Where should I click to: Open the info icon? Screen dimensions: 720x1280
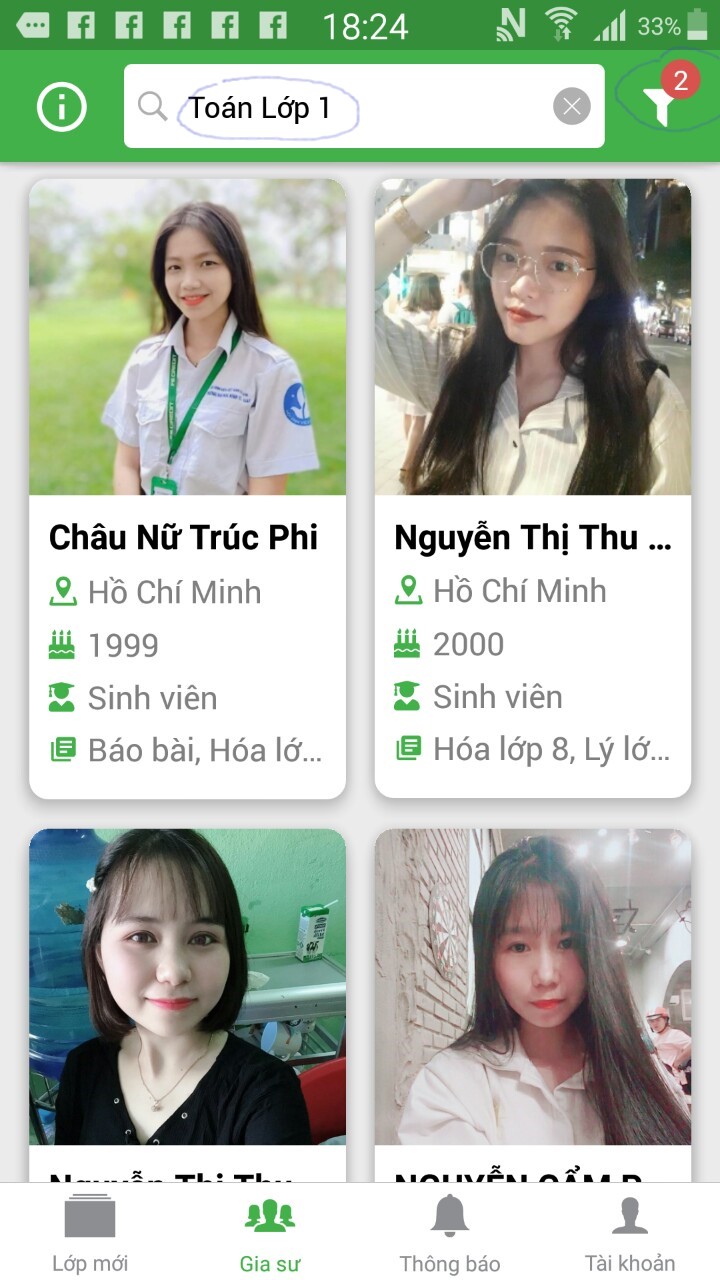click(x=62, y=107)
